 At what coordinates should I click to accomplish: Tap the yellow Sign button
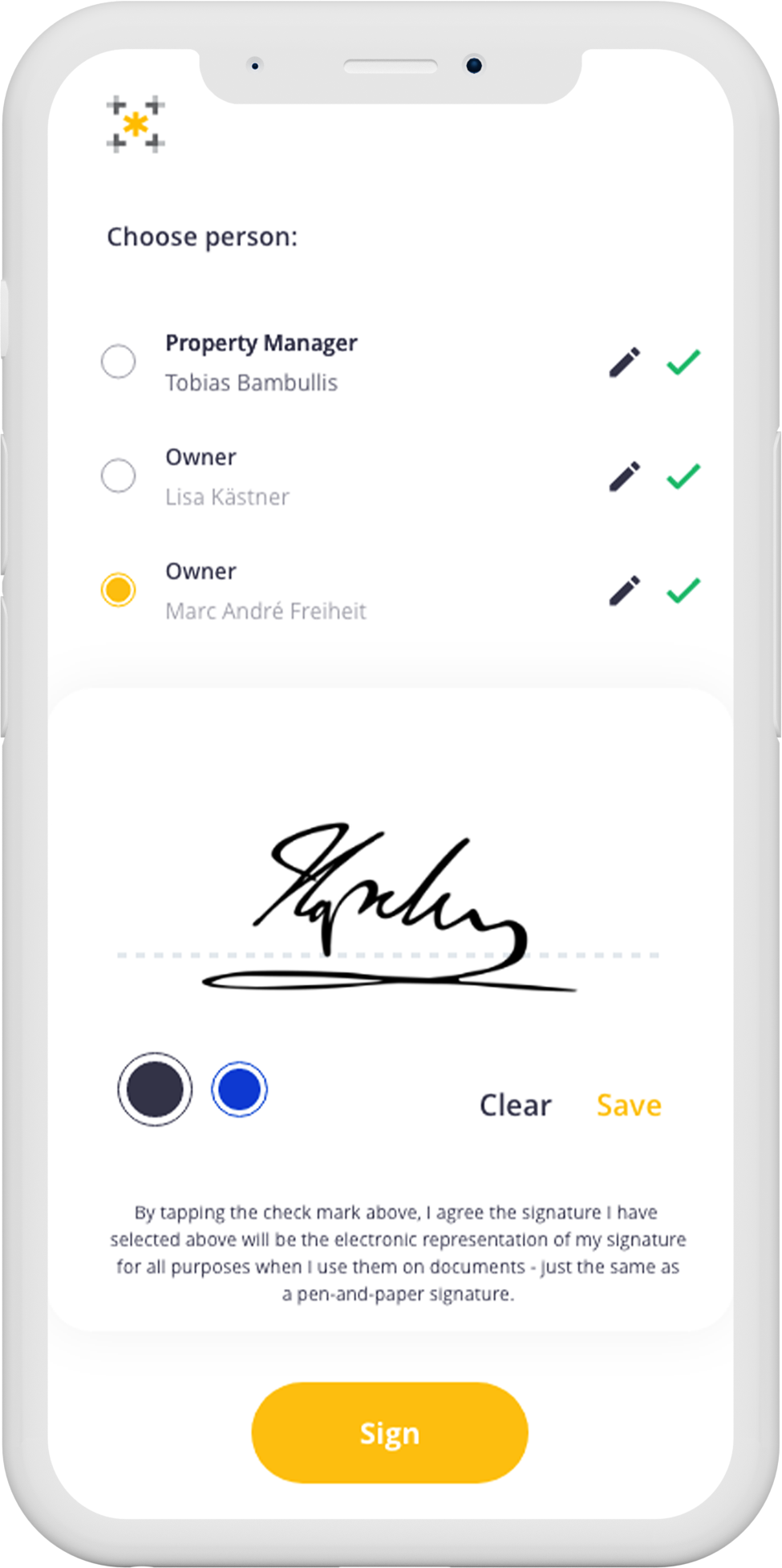pos(390,1432)
